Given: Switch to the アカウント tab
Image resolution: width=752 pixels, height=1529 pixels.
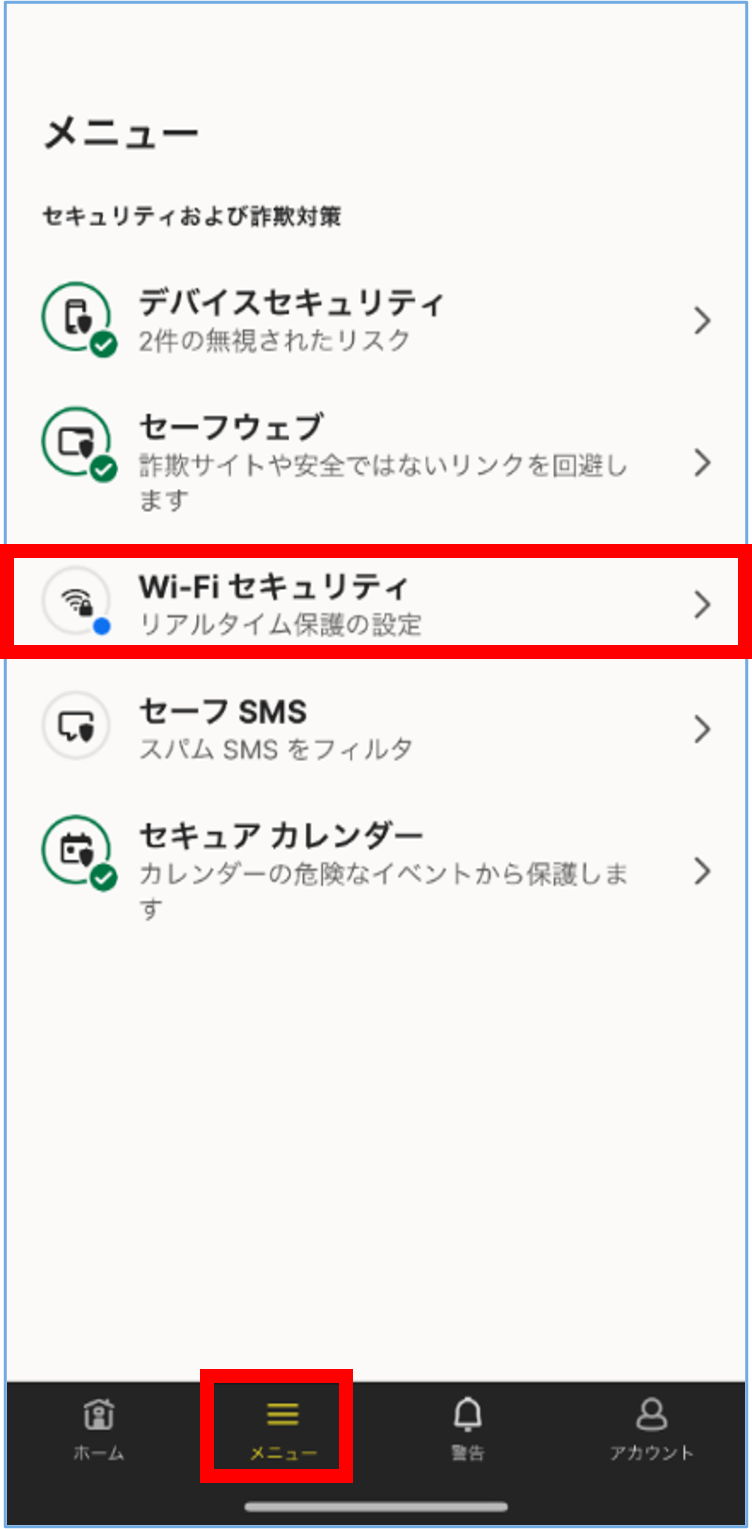Looking at the screenshot, I should pos(651,1428).
